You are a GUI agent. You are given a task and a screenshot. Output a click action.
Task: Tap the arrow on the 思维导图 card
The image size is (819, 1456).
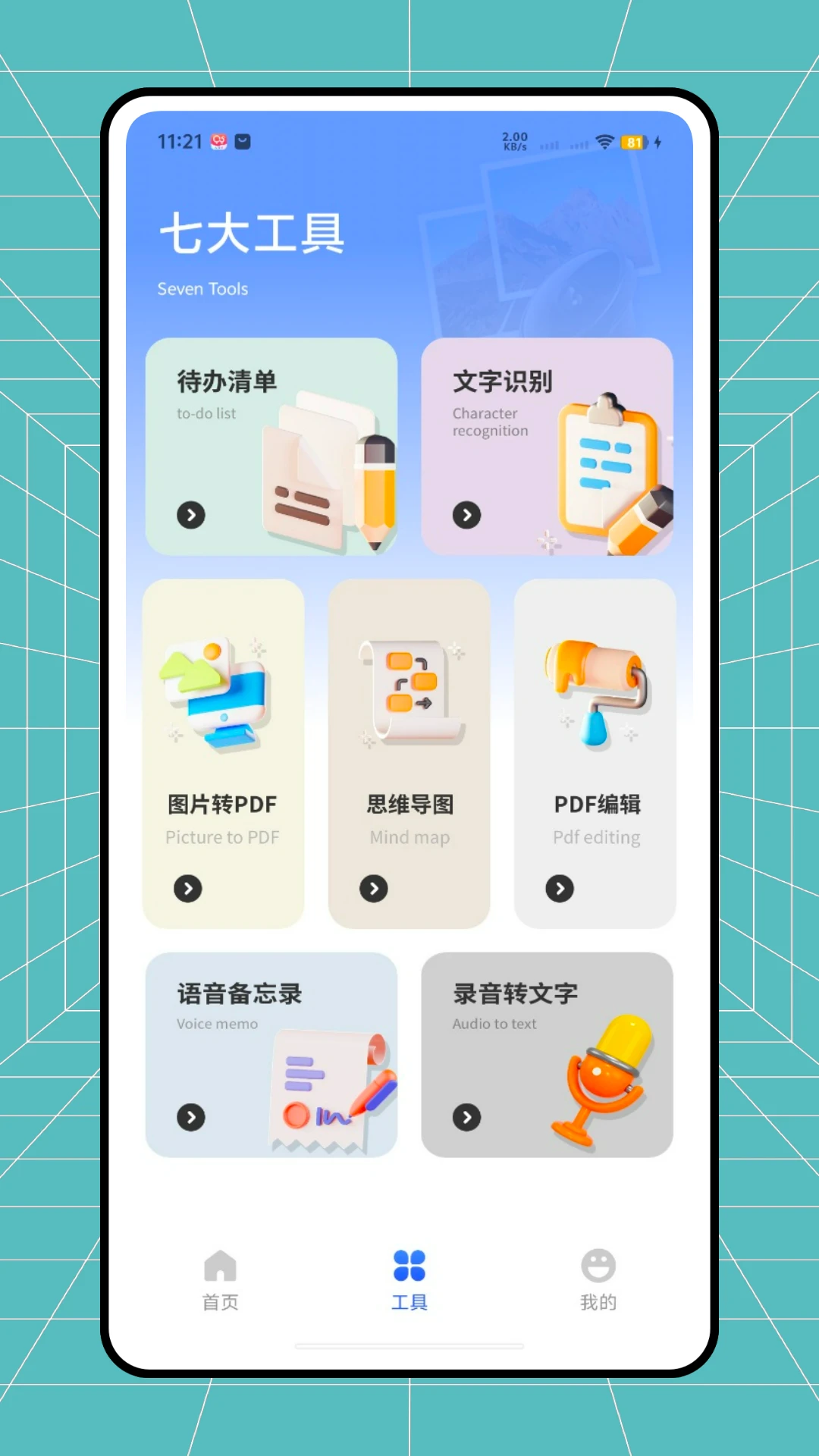[x=373, y=889]
